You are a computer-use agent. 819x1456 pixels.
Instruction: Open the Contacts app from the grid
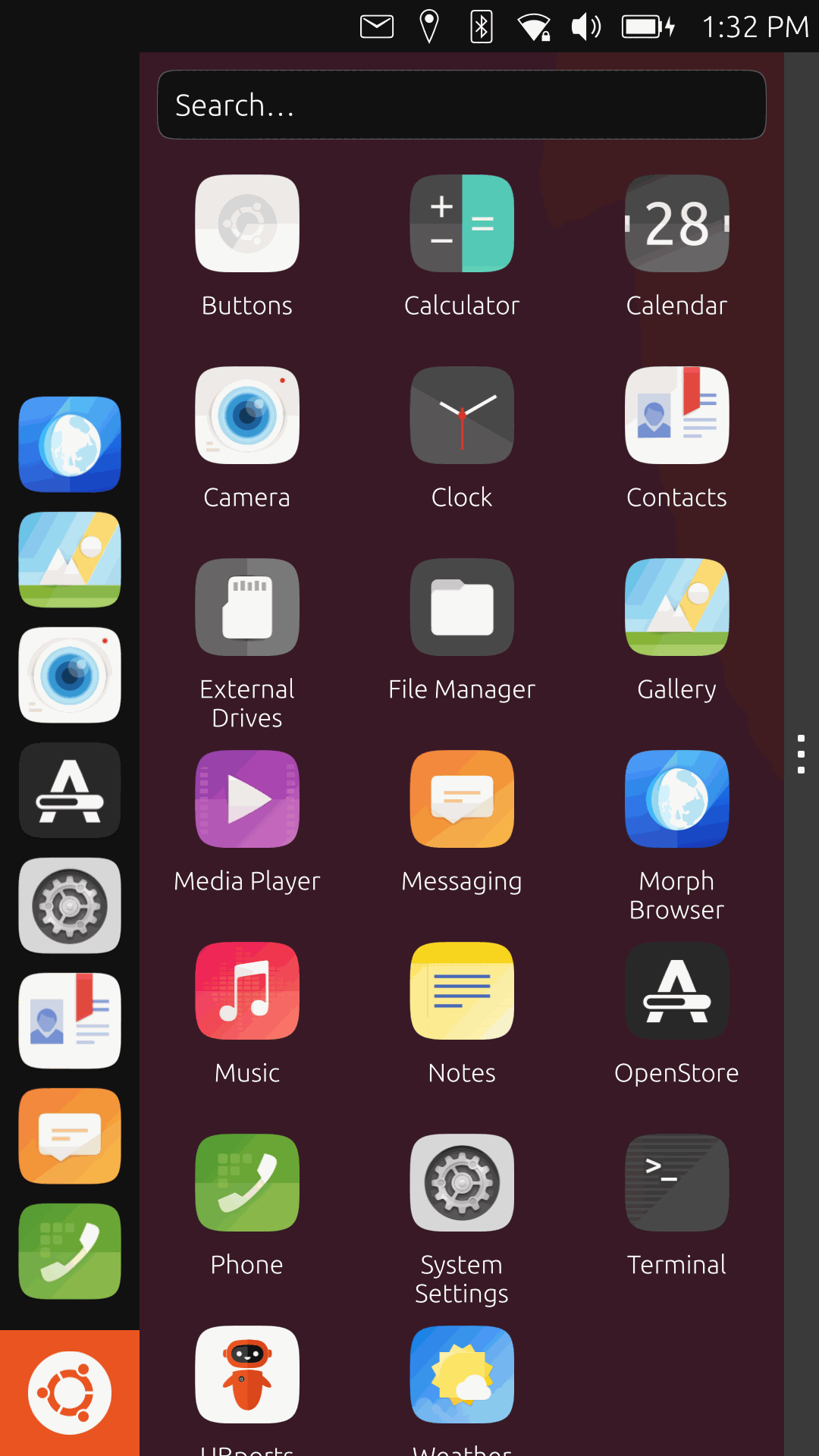click(x=676, y=415)
